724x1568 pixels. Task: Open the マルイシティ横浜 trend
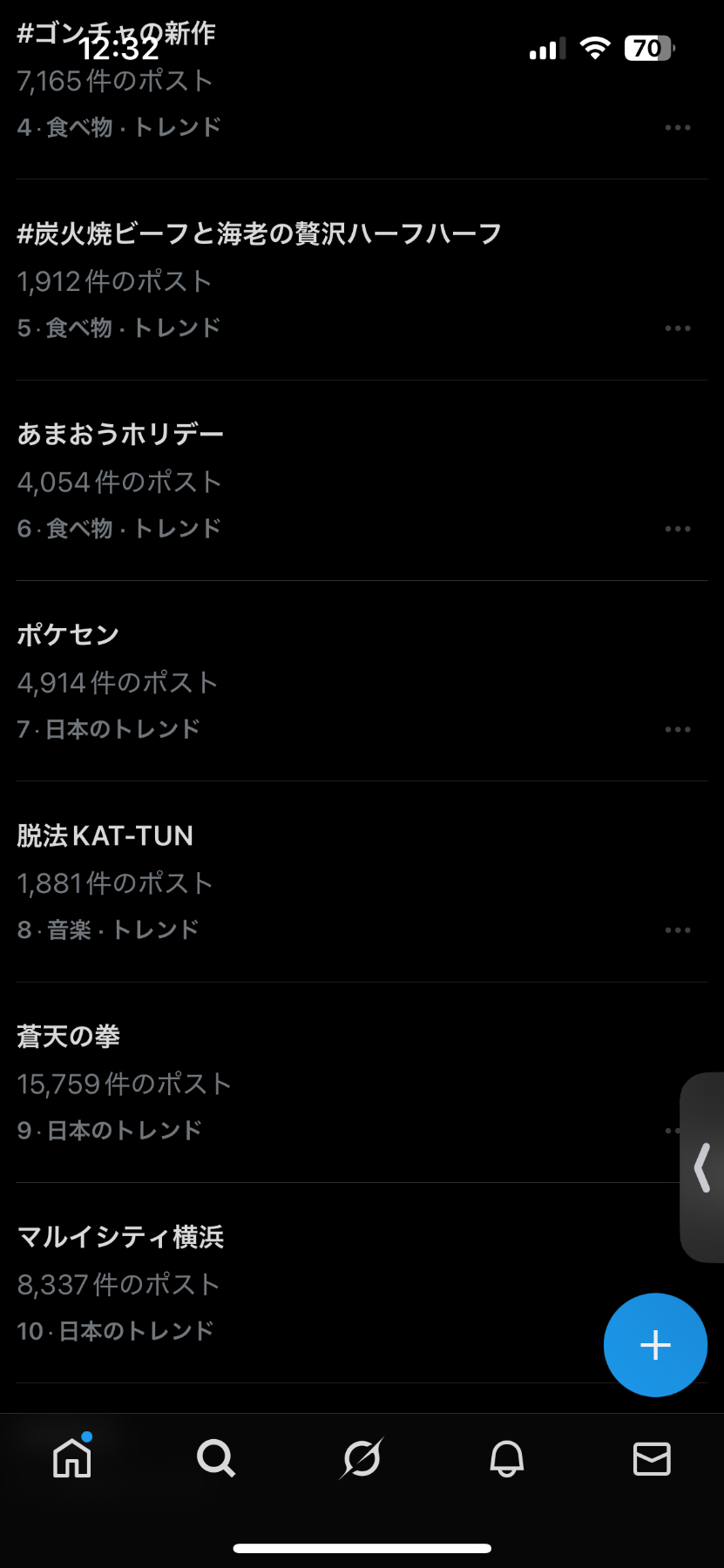pos(120,1237)
